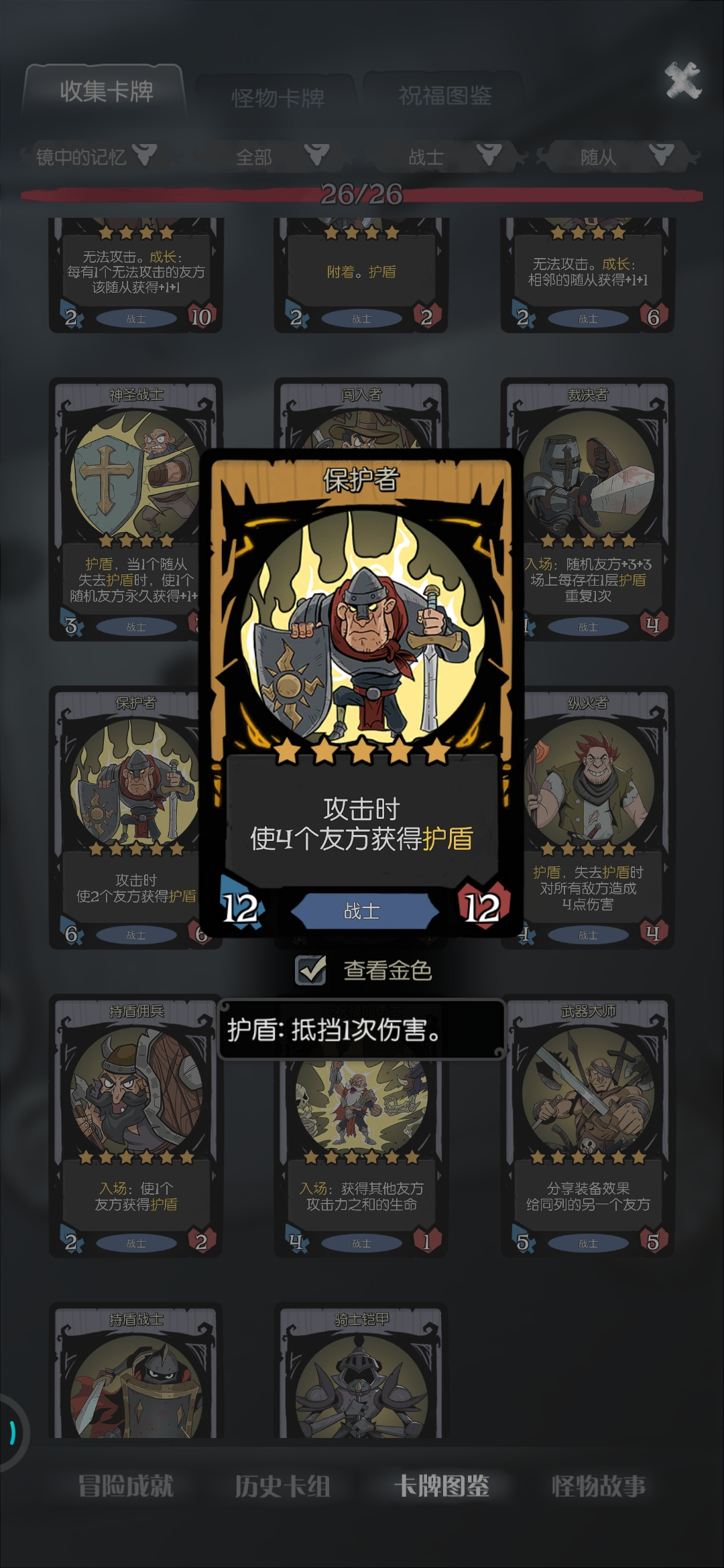724x1568 pixels.
Task: Open the 历史卡组 section
Action: pos(282,1486)
